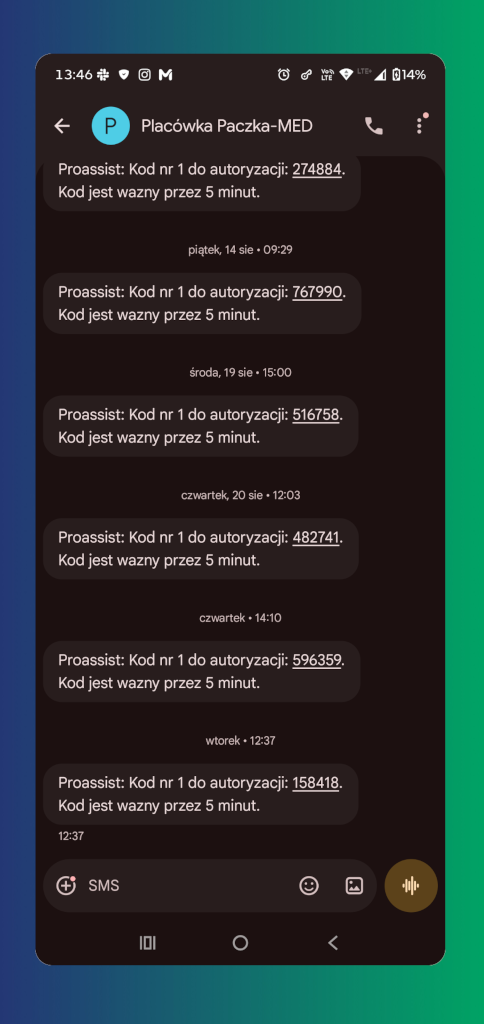Tap code 767990 link
This screenshot has width=484, height=1024.
point(317,292)
